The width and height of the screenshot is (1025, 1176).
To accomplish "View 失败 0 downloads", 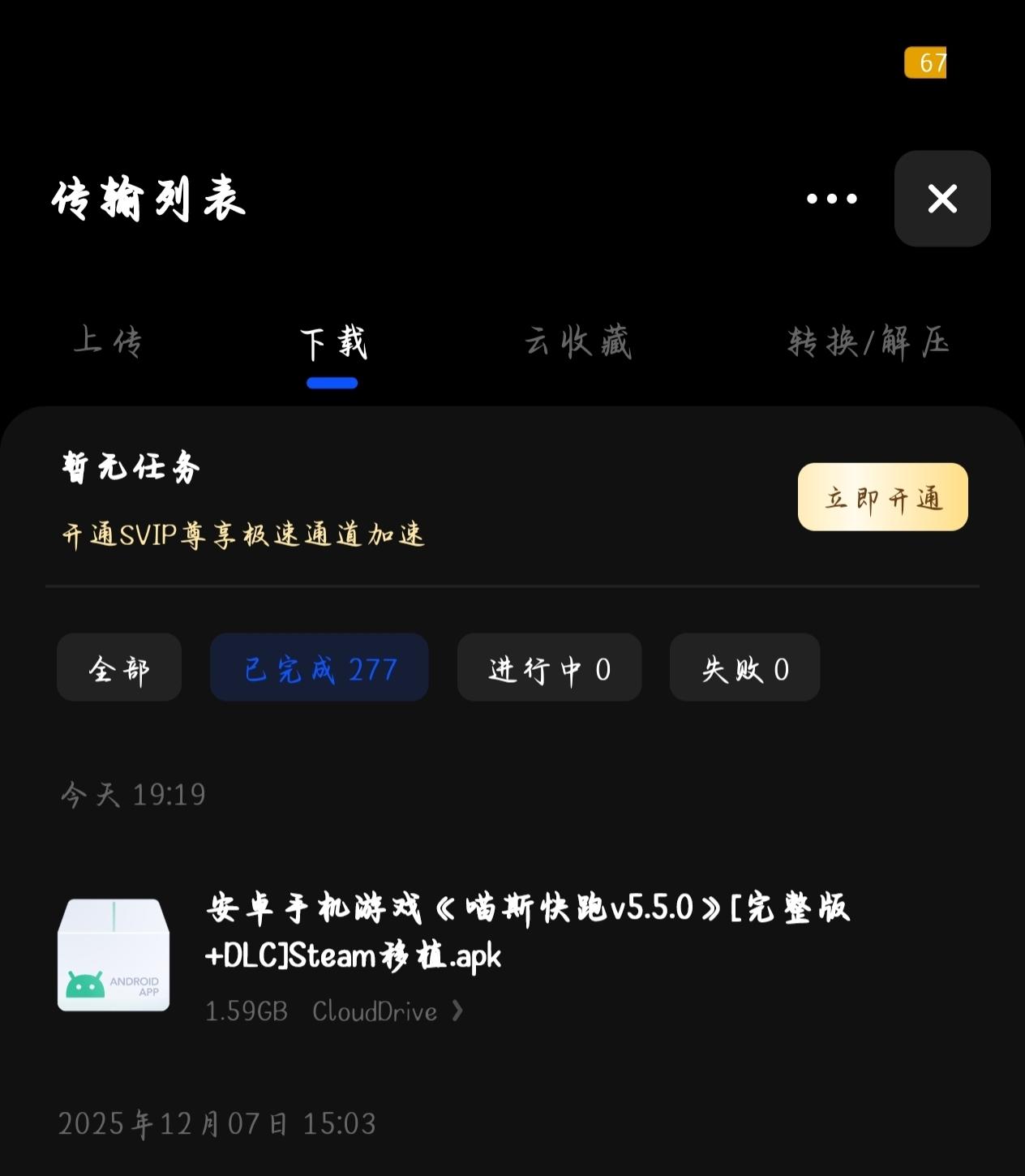I will coord(745,667).
